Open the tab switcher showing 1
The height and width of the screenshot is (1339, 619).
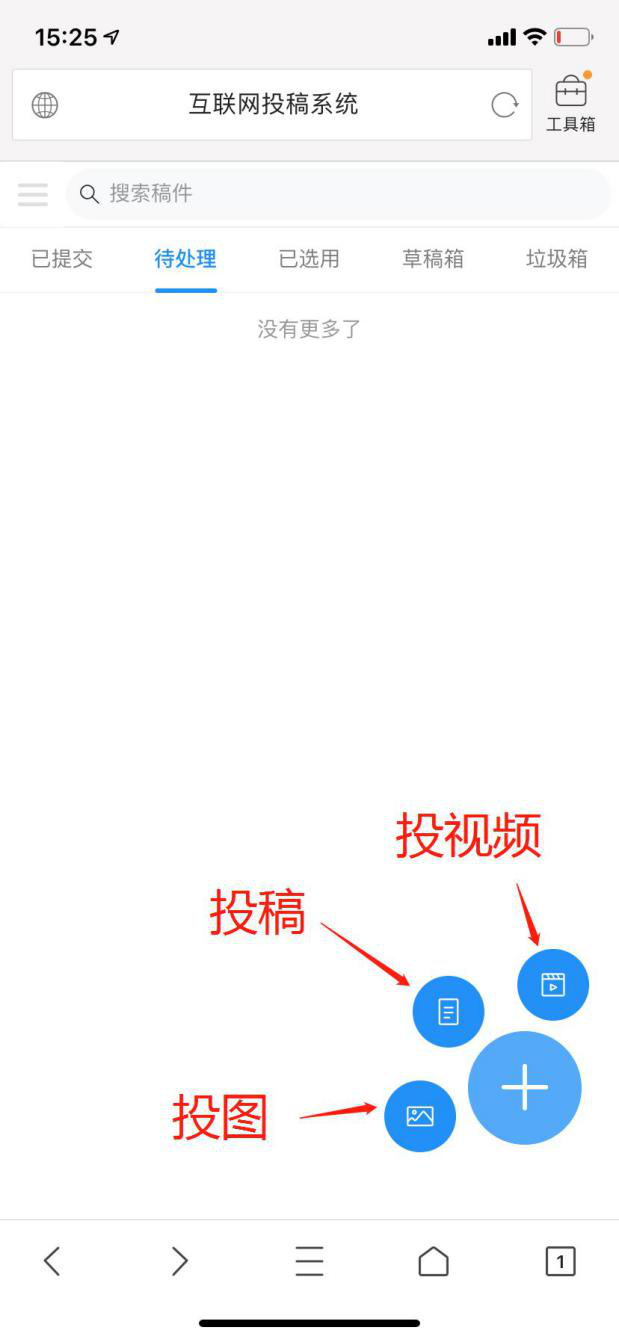click(560, 1261)
